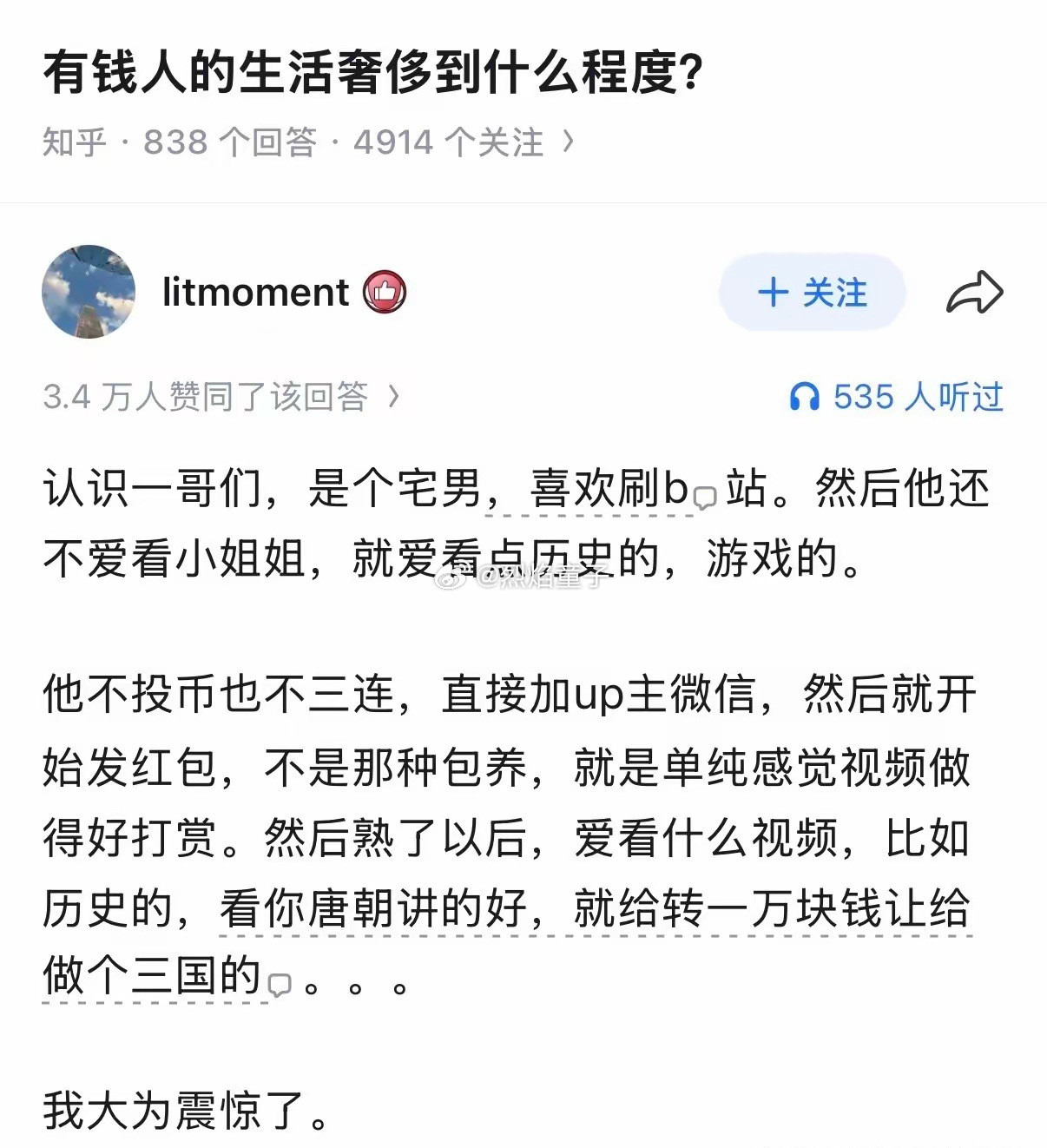Click the share arrow icon
Image resolution: width=1047 pixels, height=1148 pixels.
tap(976, 293)
